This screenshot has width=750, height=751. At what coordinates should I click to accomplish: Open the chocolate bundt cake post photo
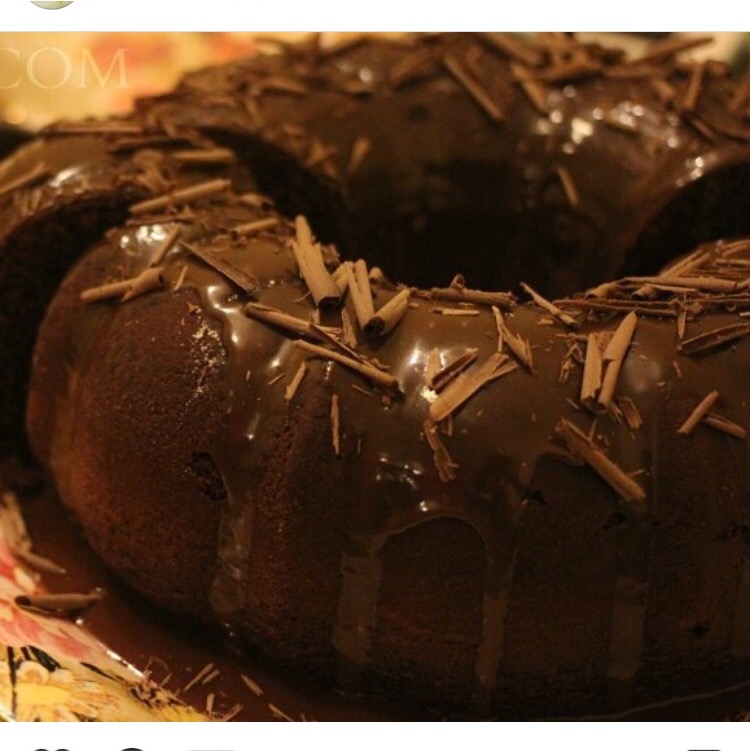pos(375,376)
